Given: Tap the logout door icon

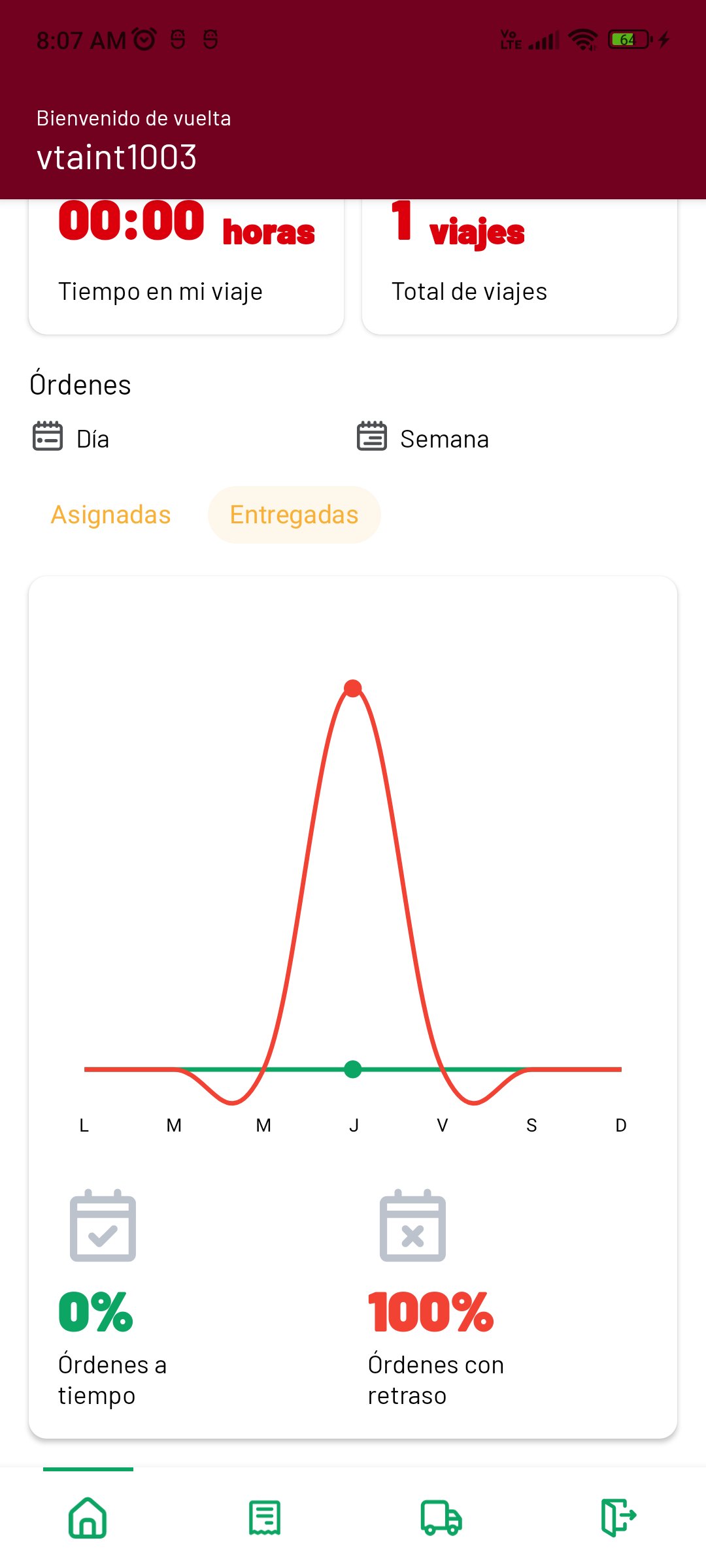Looking at the screenshot, I should (x=618, y=1517).
